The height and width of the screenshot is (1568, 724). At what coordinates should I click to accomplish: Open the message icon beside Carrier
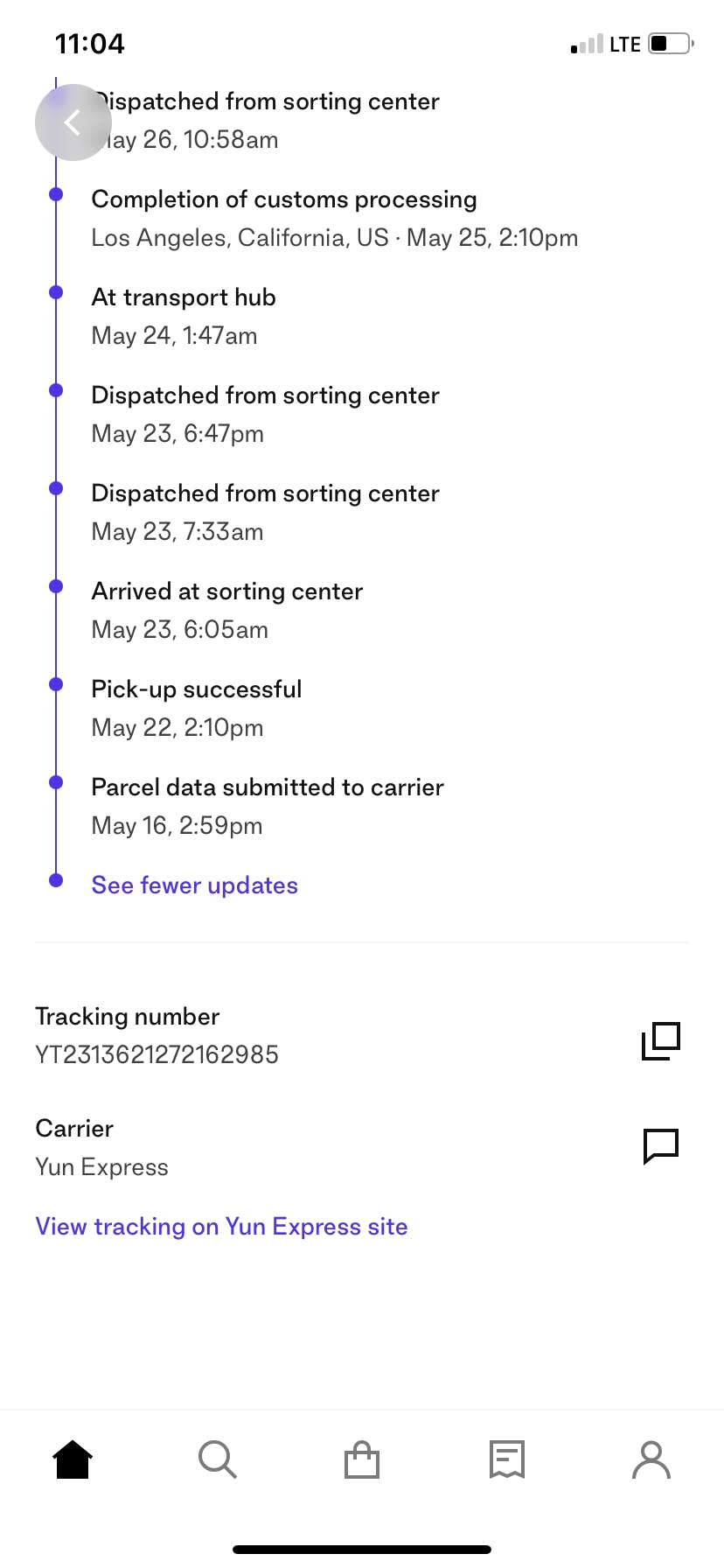coord(660,1145)
